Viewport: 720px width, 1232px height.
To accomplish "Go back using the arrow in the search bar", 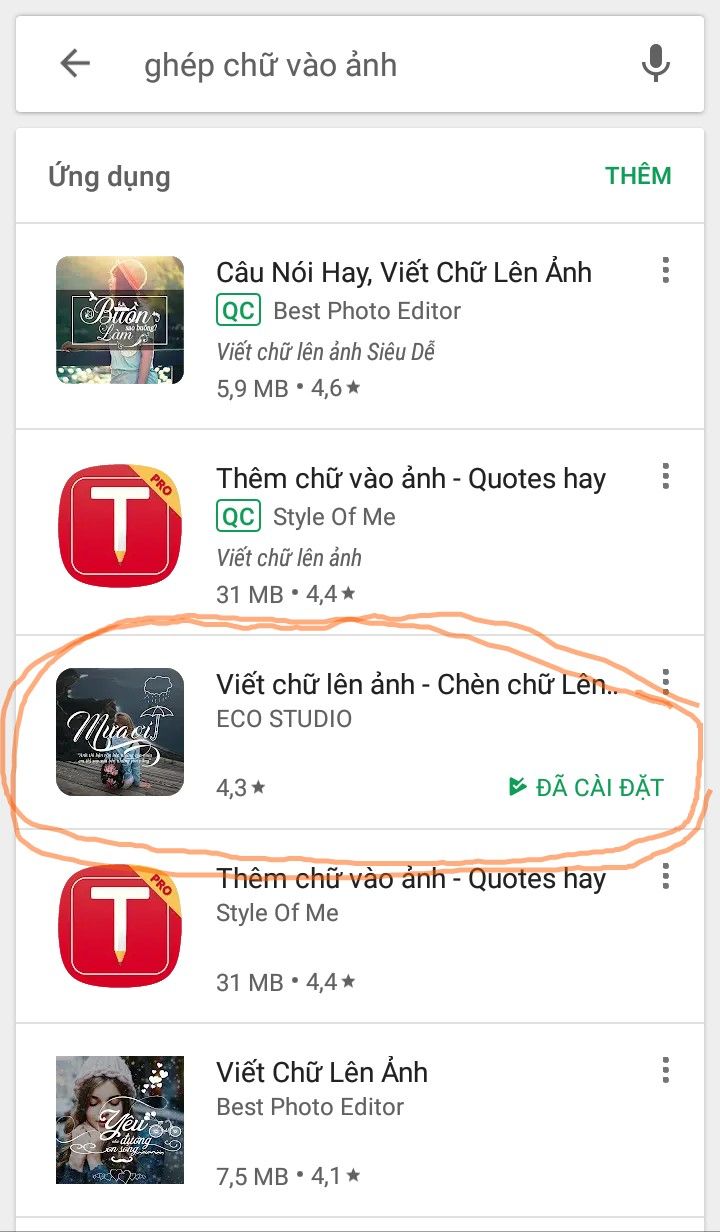I will [x=75, y=64].
